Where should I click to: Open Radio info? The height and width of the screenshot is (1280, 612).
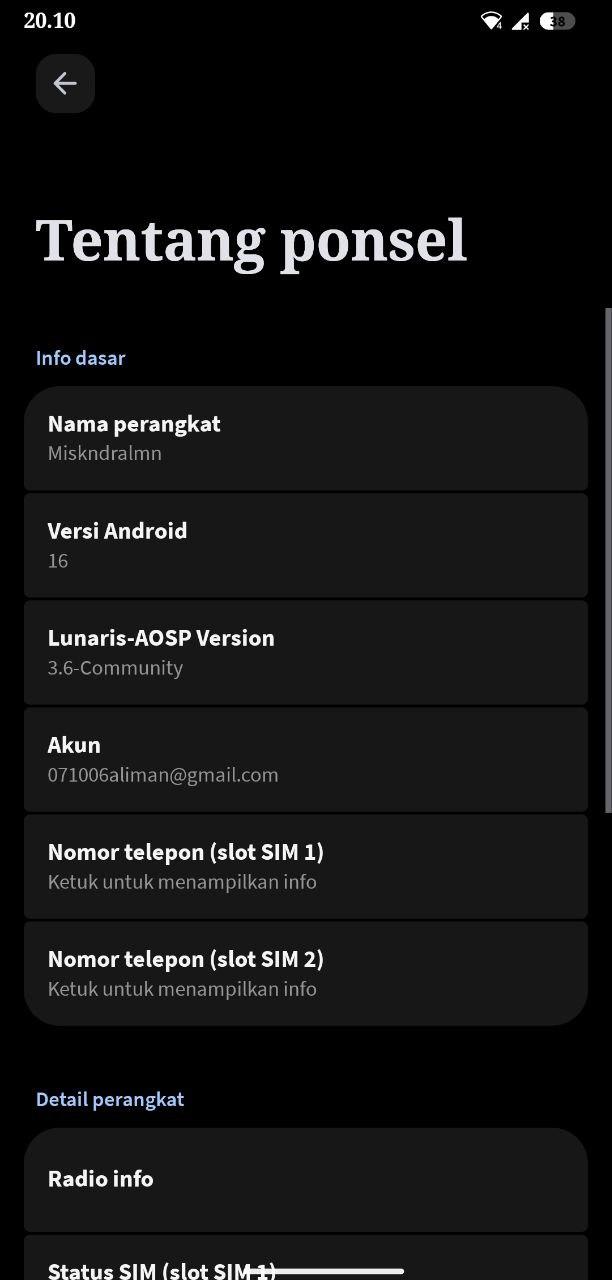click(x=305, y=1179)
